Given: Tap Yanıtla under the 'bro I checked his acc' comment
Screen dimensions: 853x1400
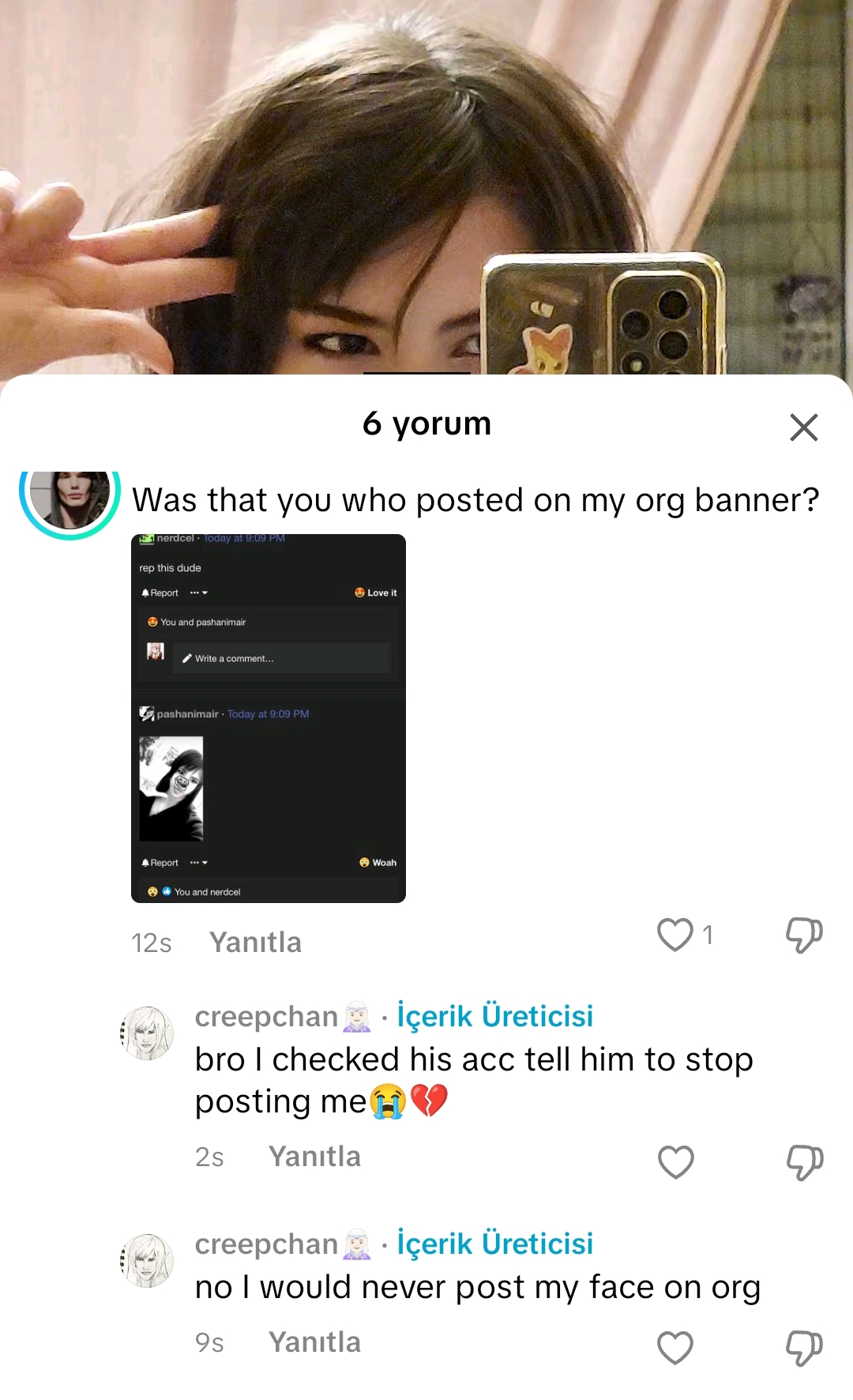Looking at the screenshot, I should (x=314, y=1157).
